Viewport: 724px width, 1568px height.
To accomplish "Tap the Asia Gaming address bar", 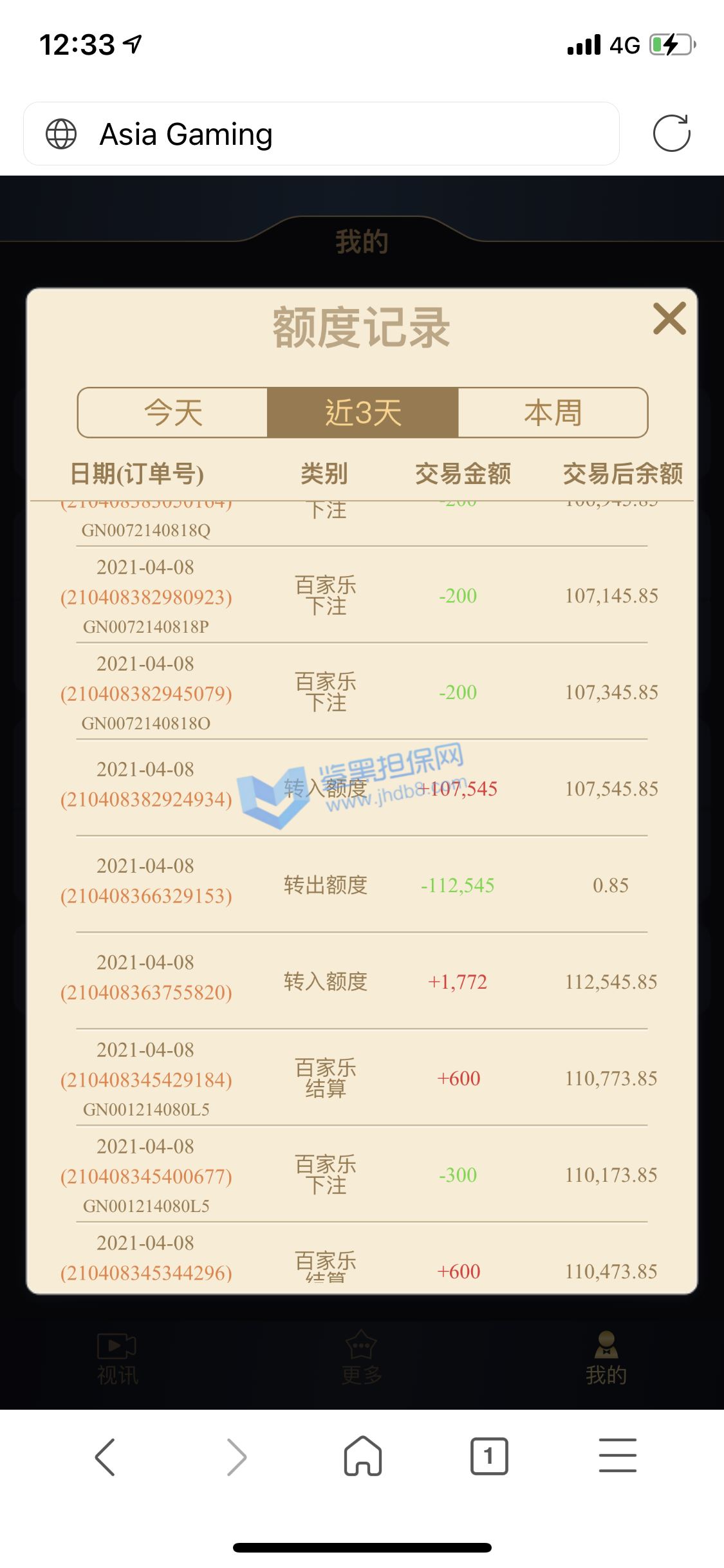I will (x=321, y=134).
